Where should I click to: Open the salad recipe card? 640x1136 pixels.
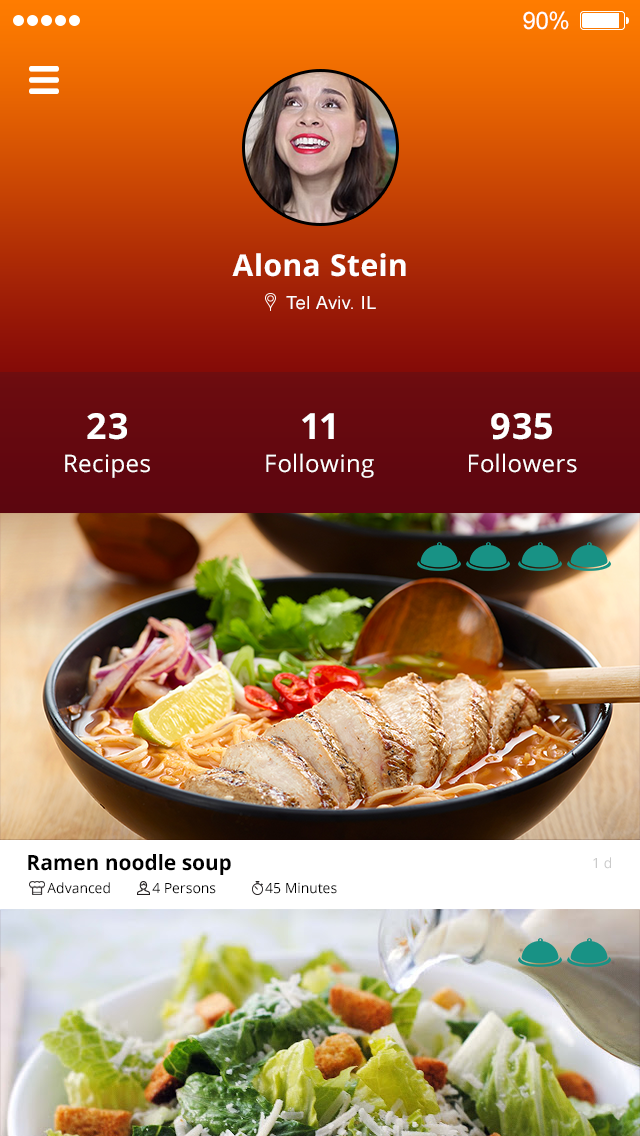(320, 1030)
